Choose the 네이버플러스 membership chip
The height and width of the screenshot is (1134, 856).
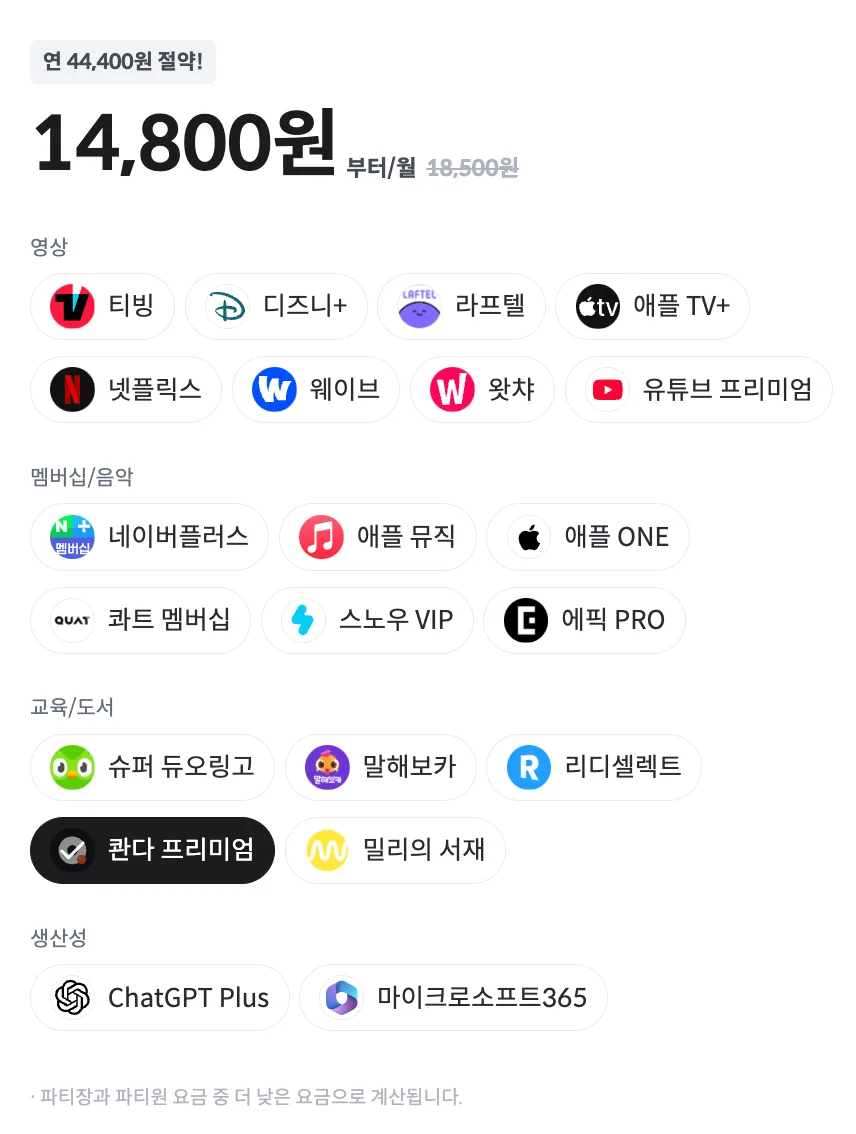(x=149, y=537)
